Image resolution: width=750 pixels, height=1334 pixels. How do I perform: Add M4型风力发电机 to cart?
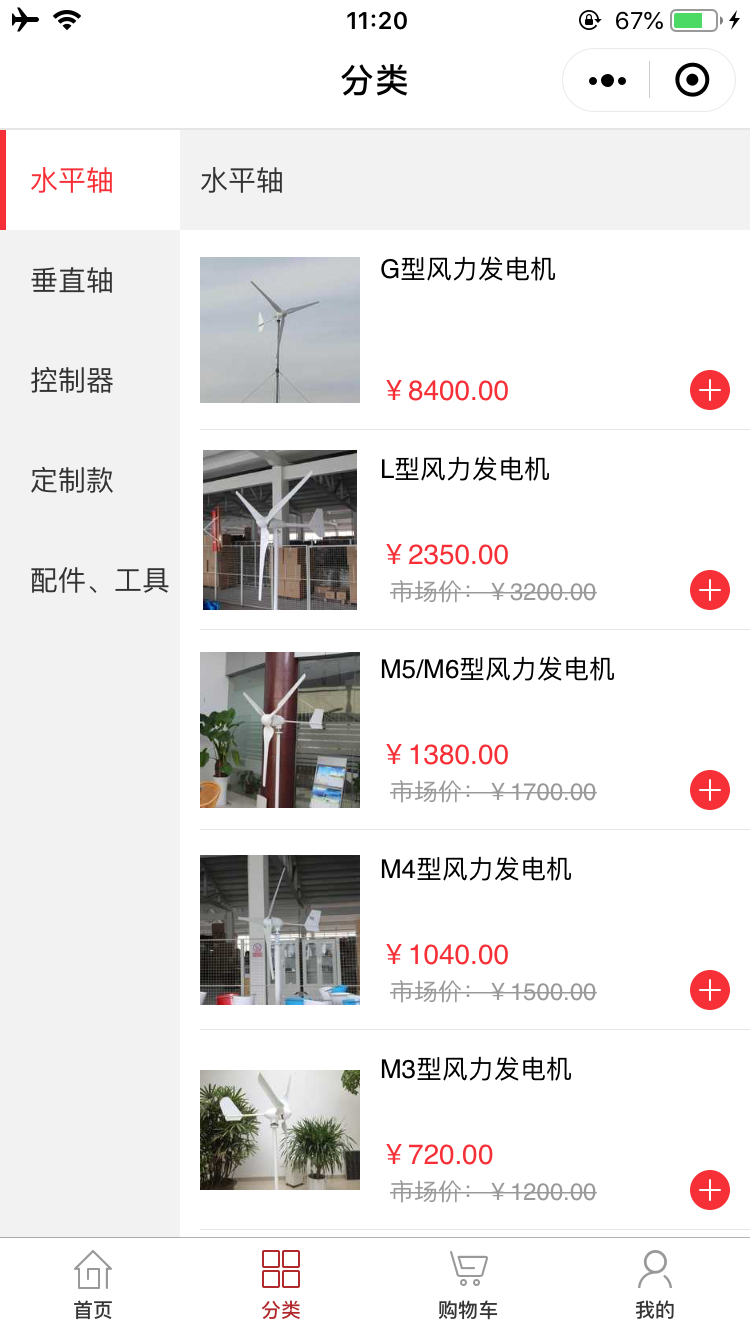(710, 990)
